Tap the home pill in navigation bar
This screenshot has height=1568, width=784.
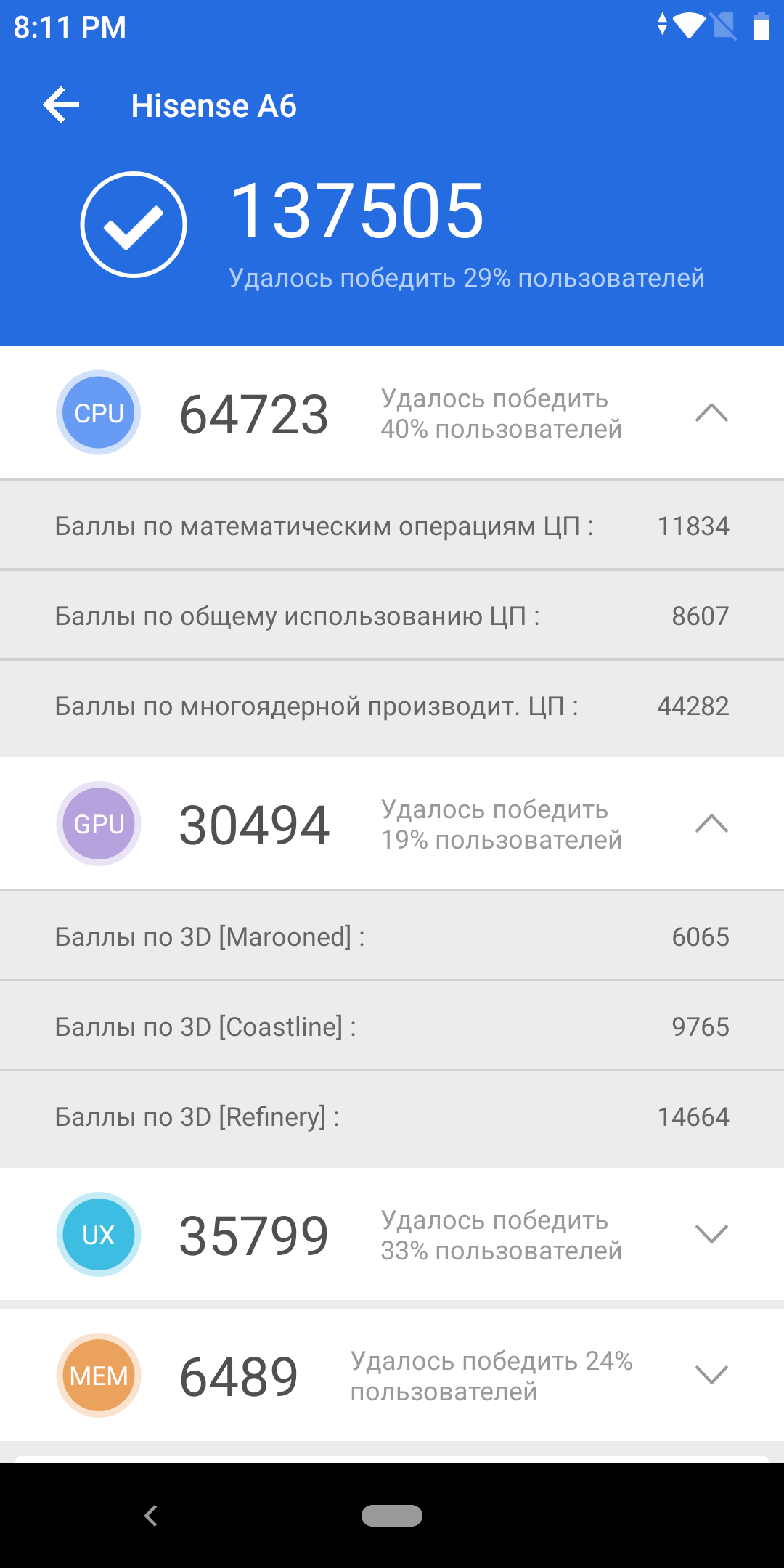(392, 1516)
